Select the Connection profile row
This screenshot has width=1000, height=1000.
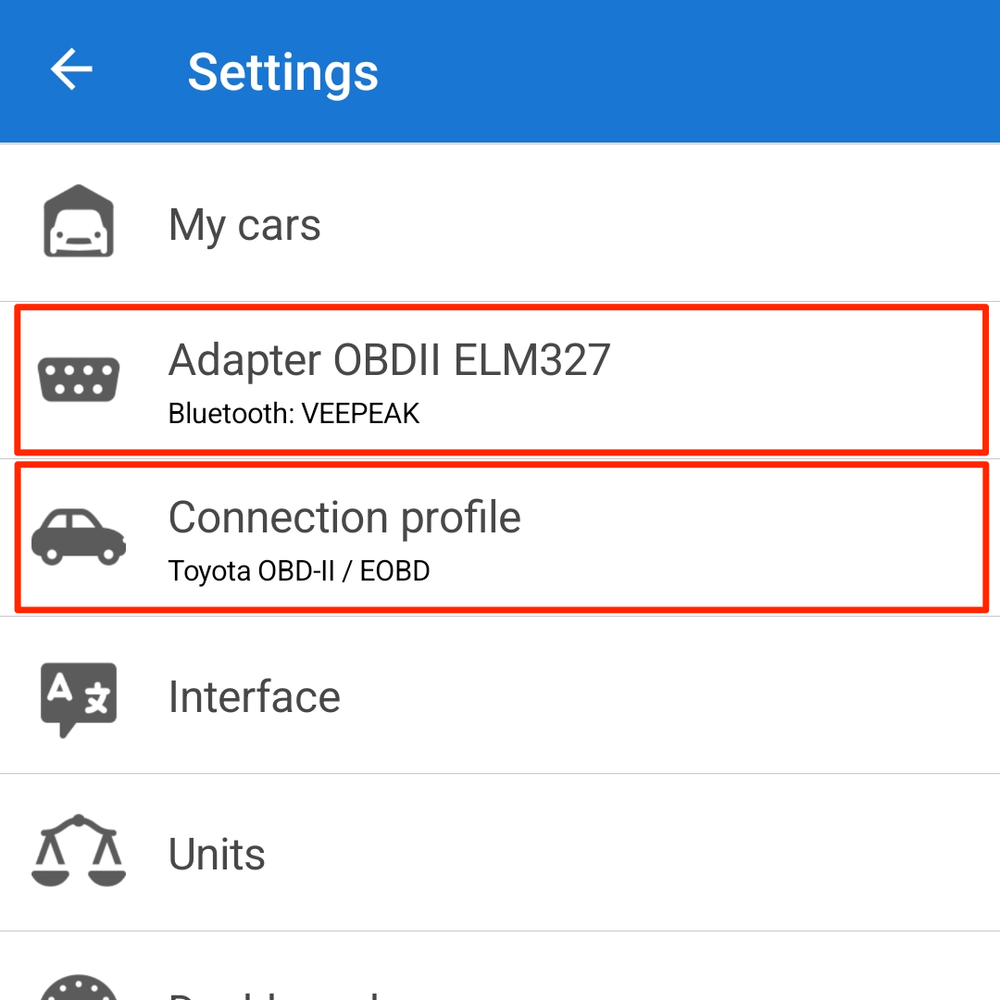click(500, 537)
